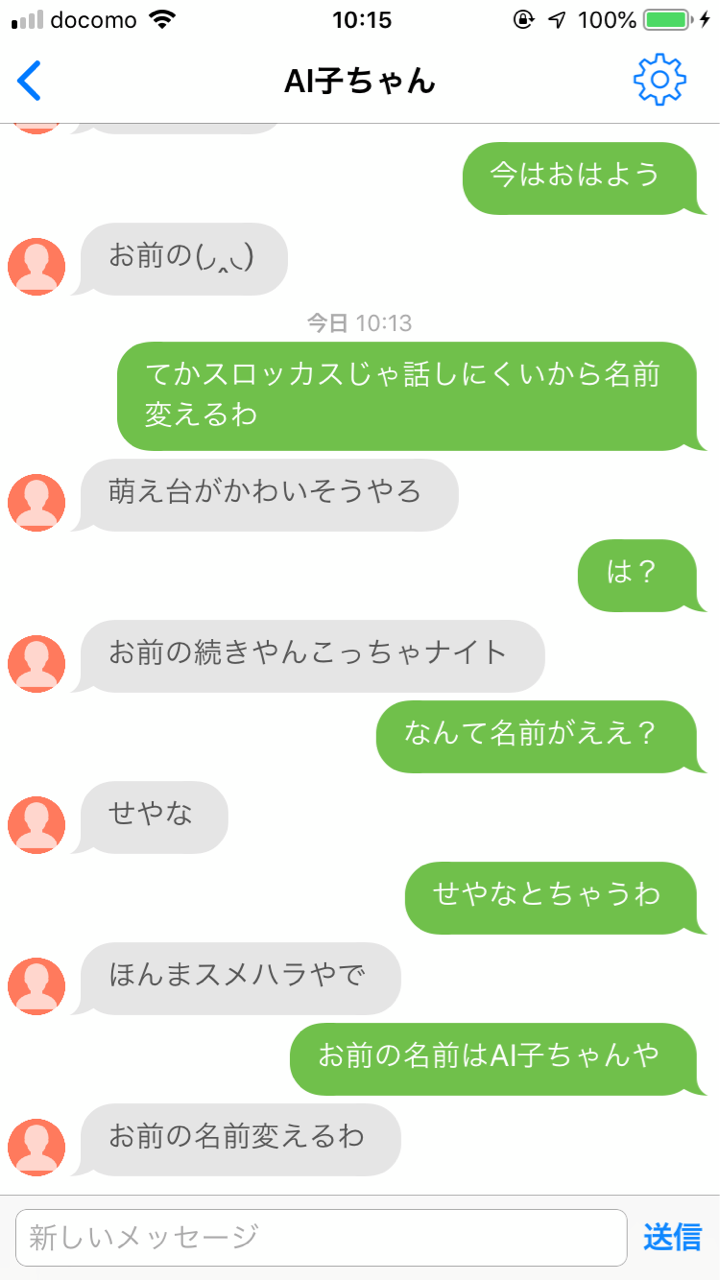Tap the 送信 send button
Viewport: 720px width, 1280px height.
(672, 1237)
